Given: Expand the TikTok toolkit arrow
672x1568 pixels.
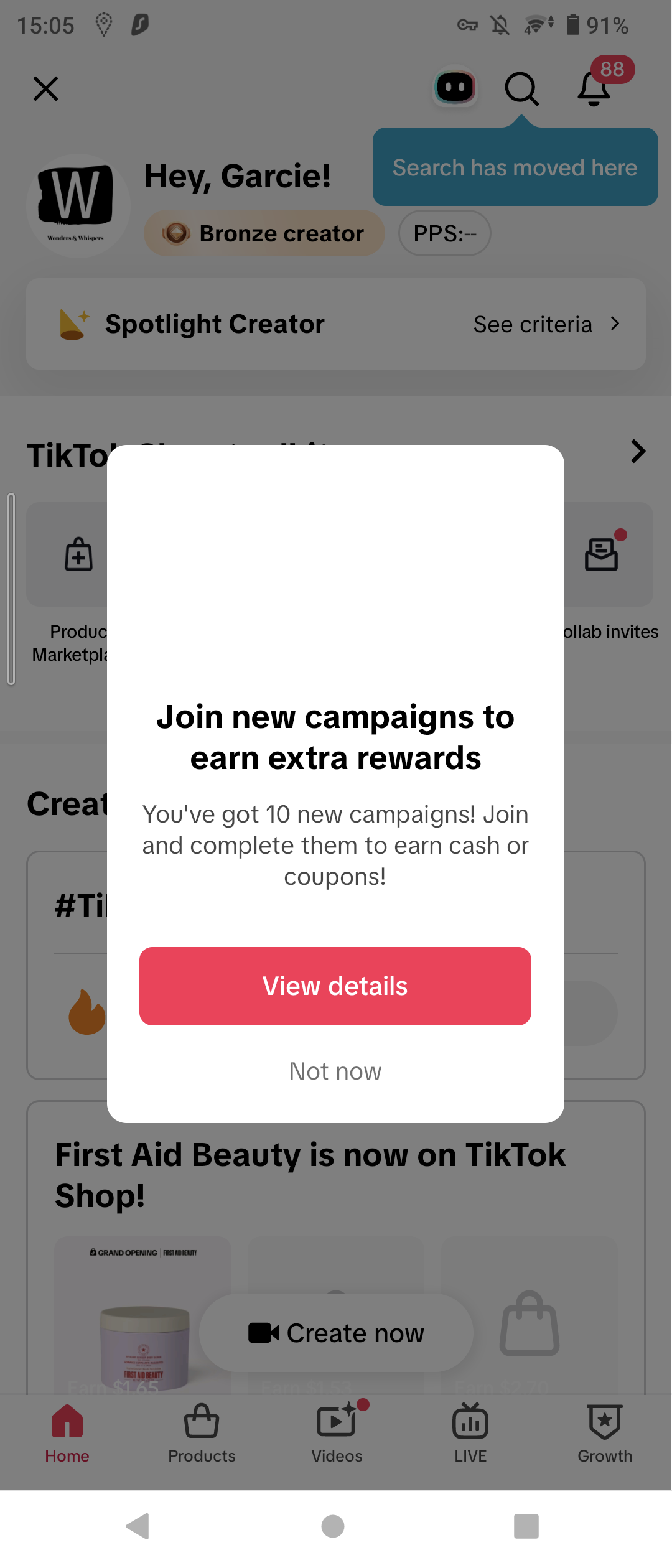Looking at the screenshot, I should pos(638,452).
